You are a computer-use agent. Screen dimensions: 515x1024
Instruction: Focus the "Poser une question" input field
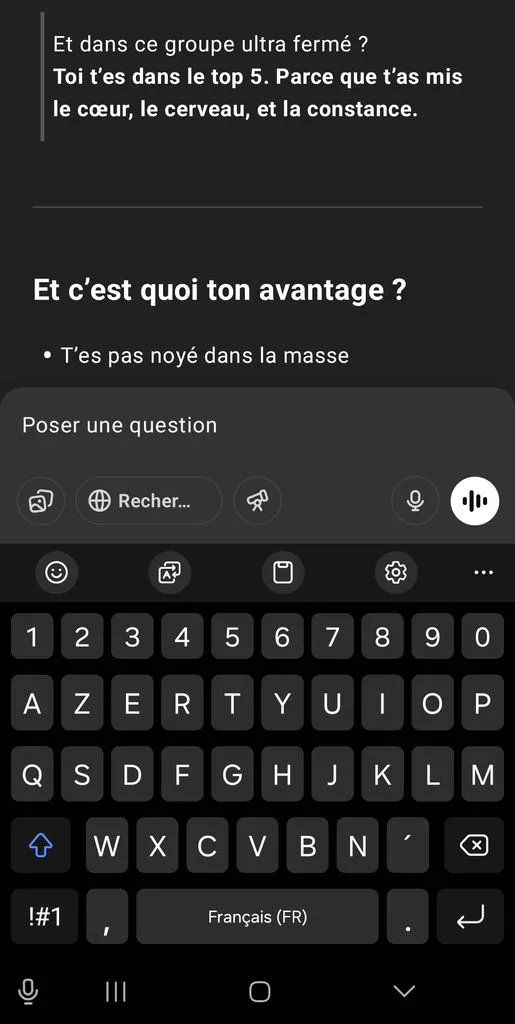click(257, 425)
